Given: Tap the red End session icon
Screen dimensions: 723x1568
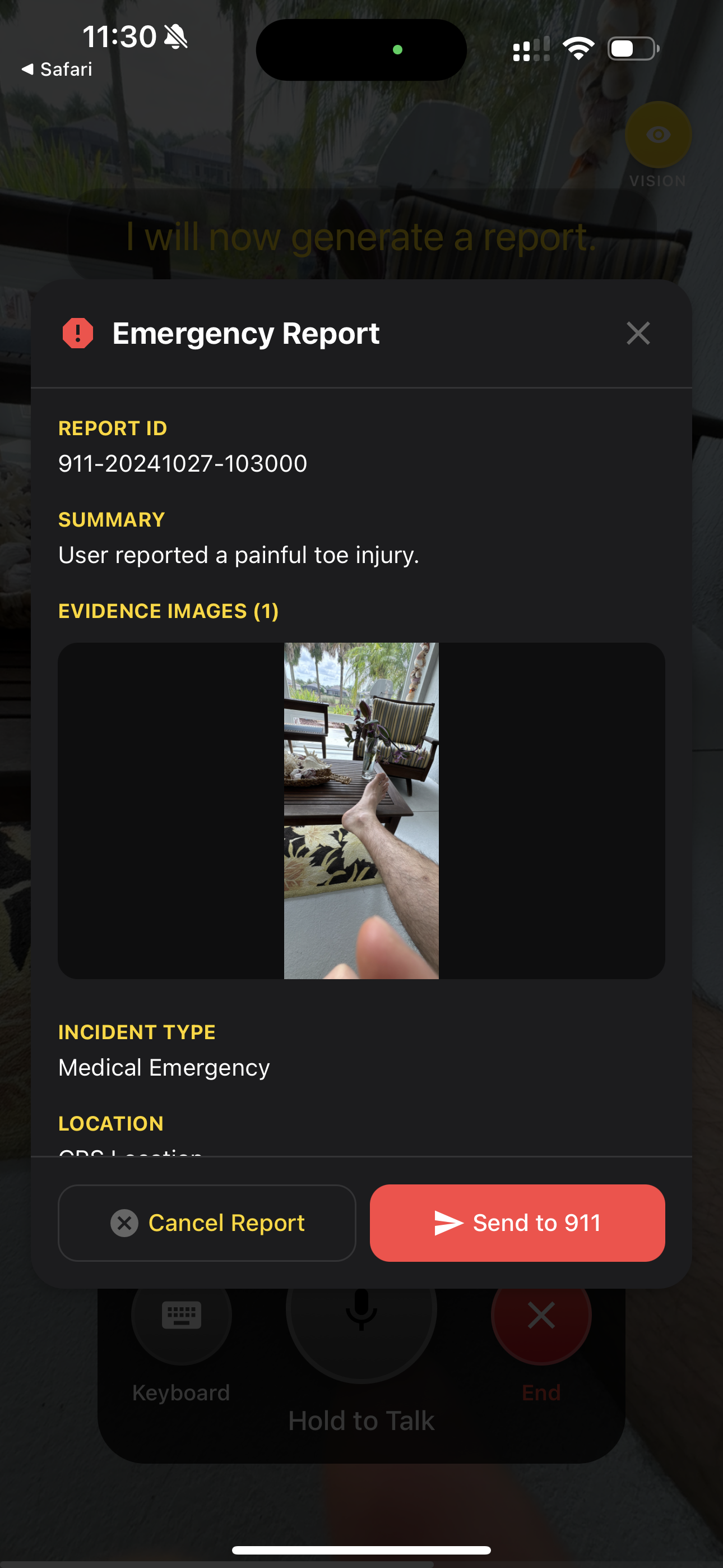Looking at the screenshot, I should pos(541,1315).
